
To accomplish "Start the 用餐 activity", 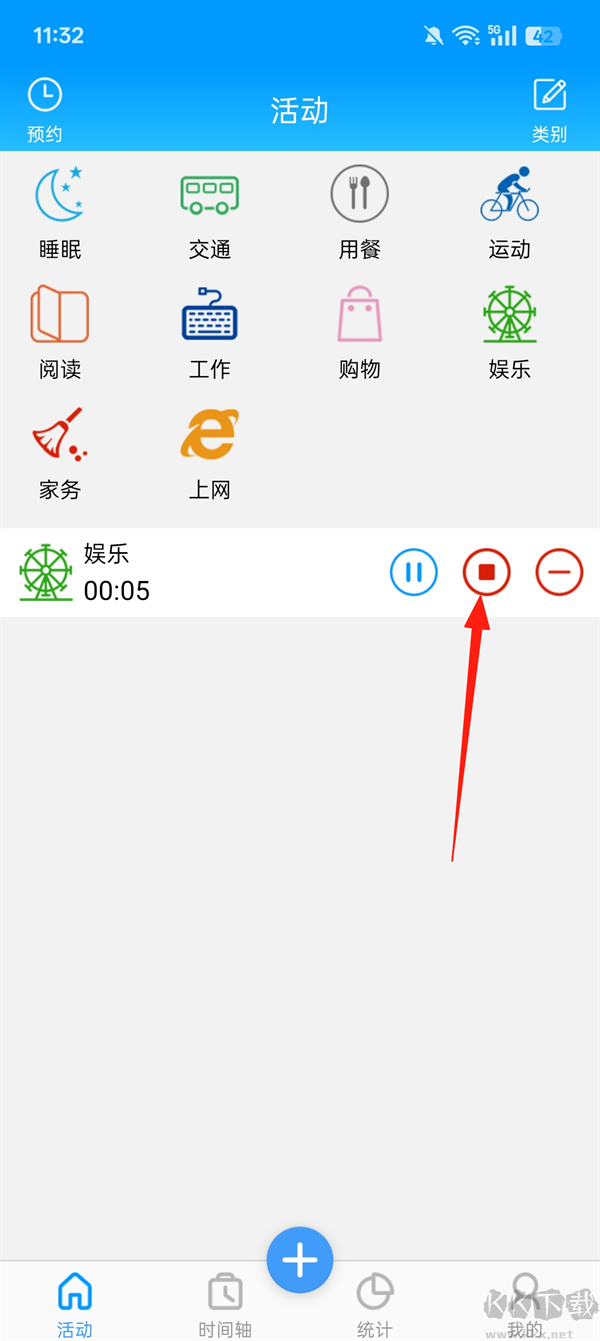I will [x=360, y=194].
